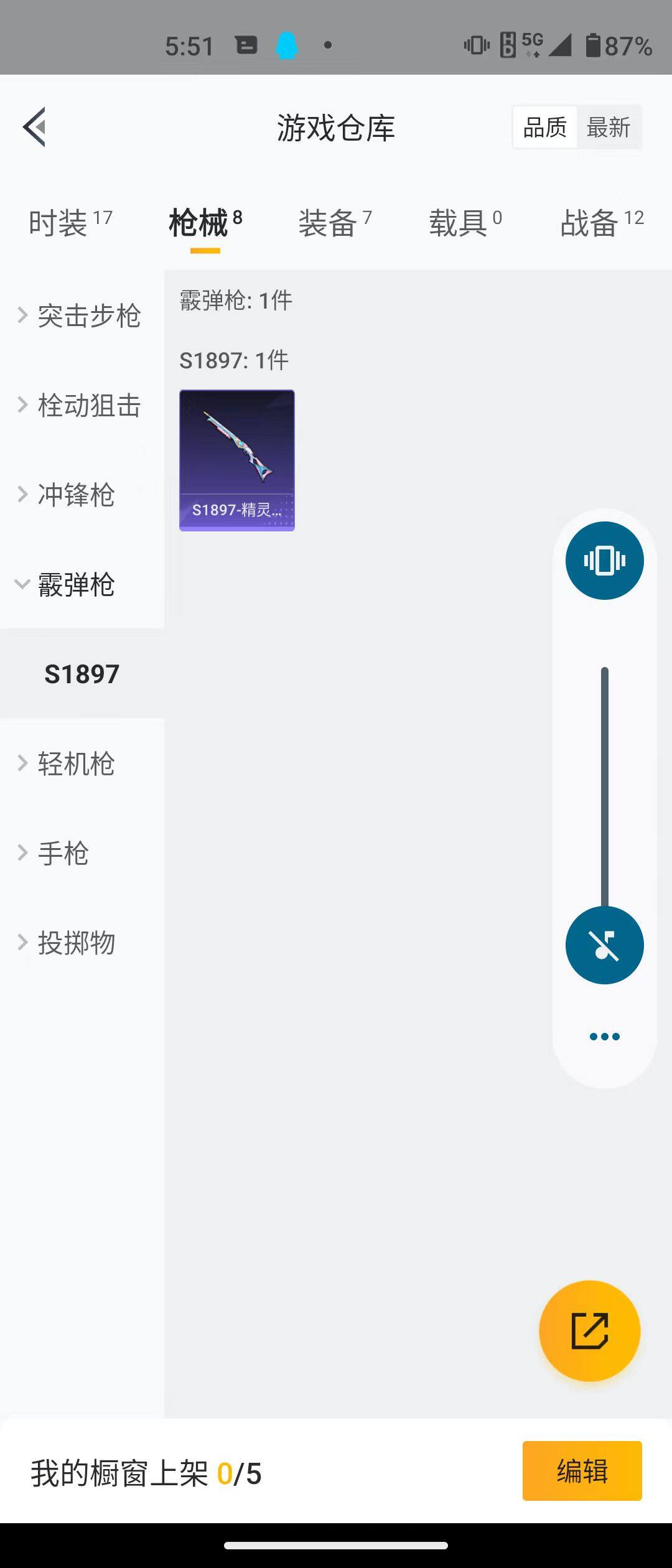Tap the notification bell in status bar
672x1568 pixels.
[287, 44]
